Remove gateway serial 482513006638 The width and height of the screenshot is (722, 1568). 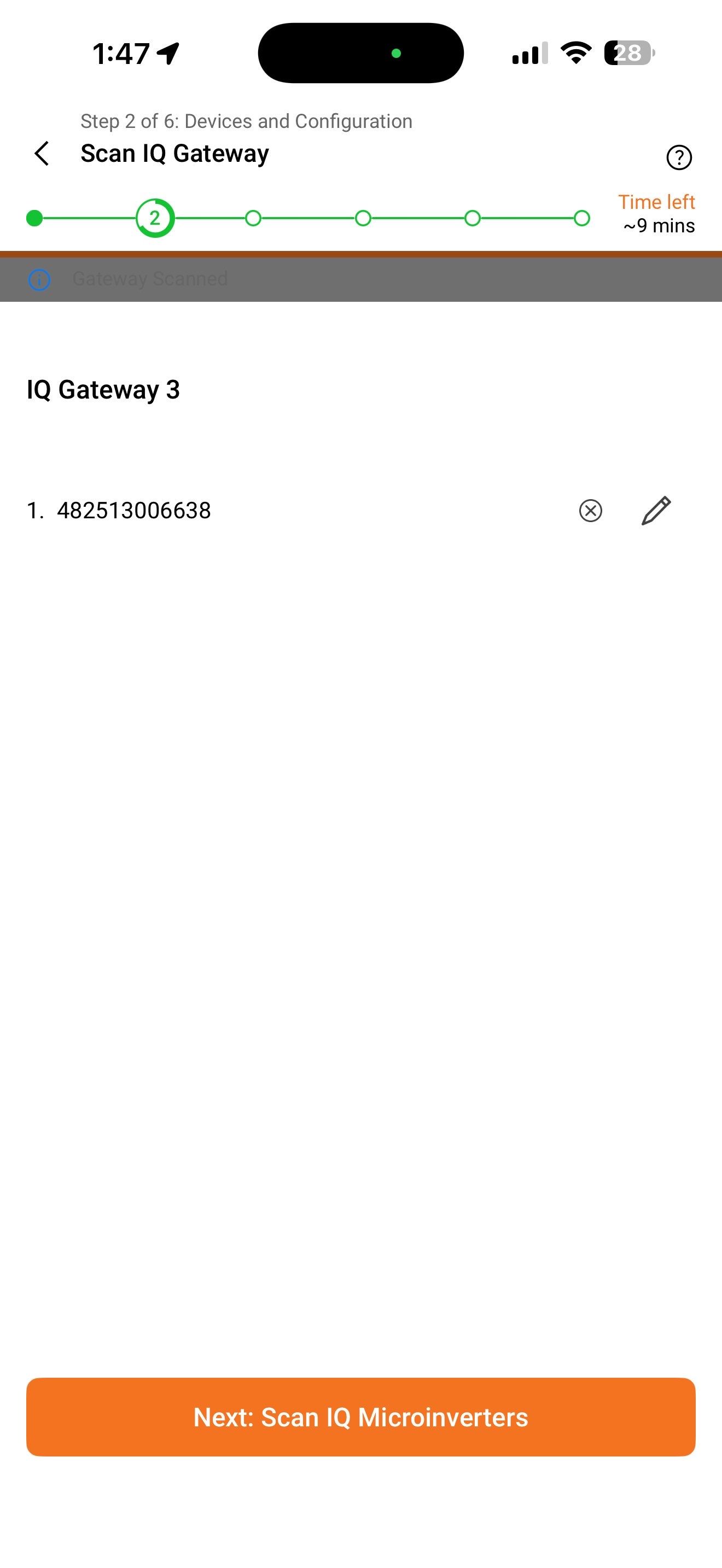[x=590, y=511]
